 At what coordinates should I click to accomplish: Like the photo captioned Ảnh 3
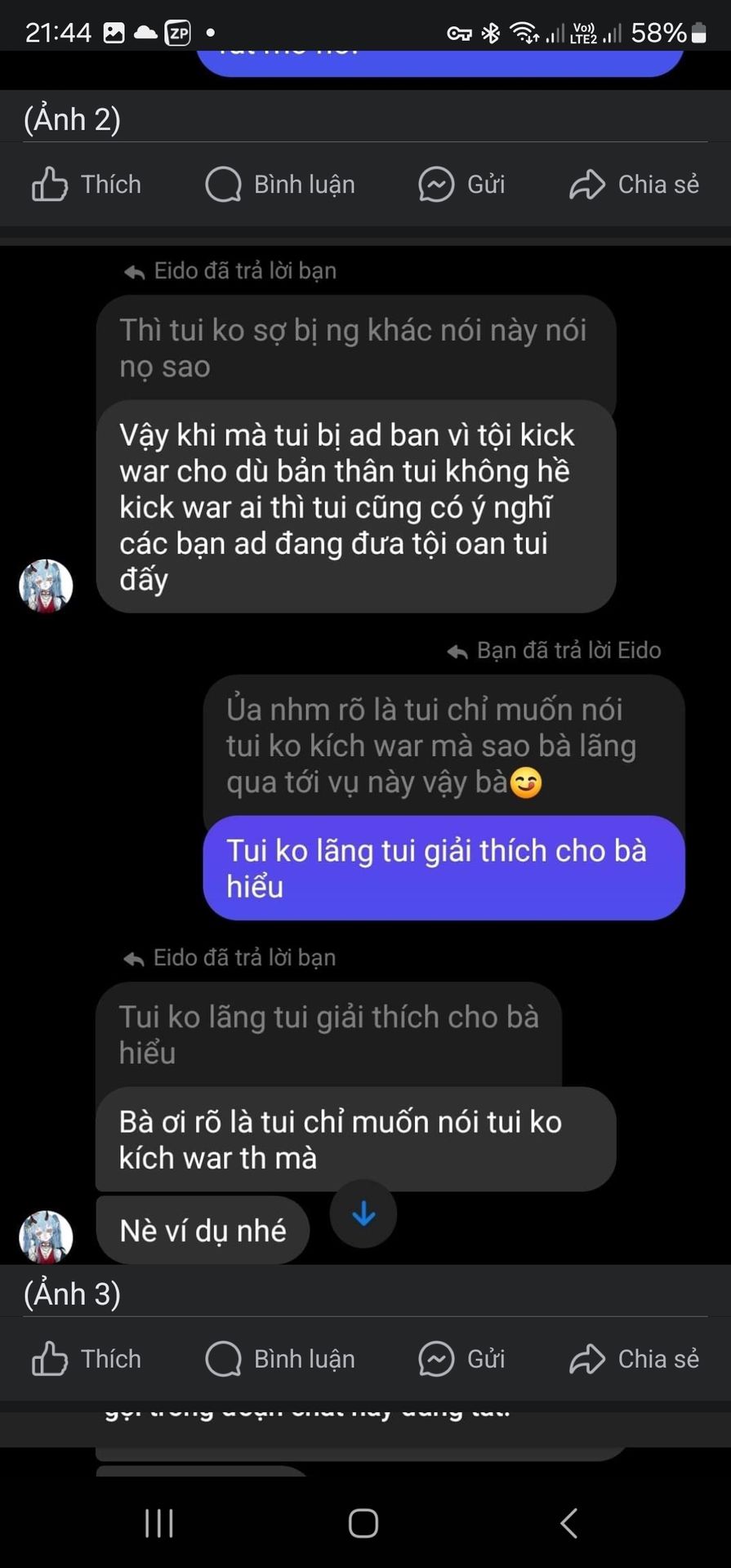(x=87, y=1359)
